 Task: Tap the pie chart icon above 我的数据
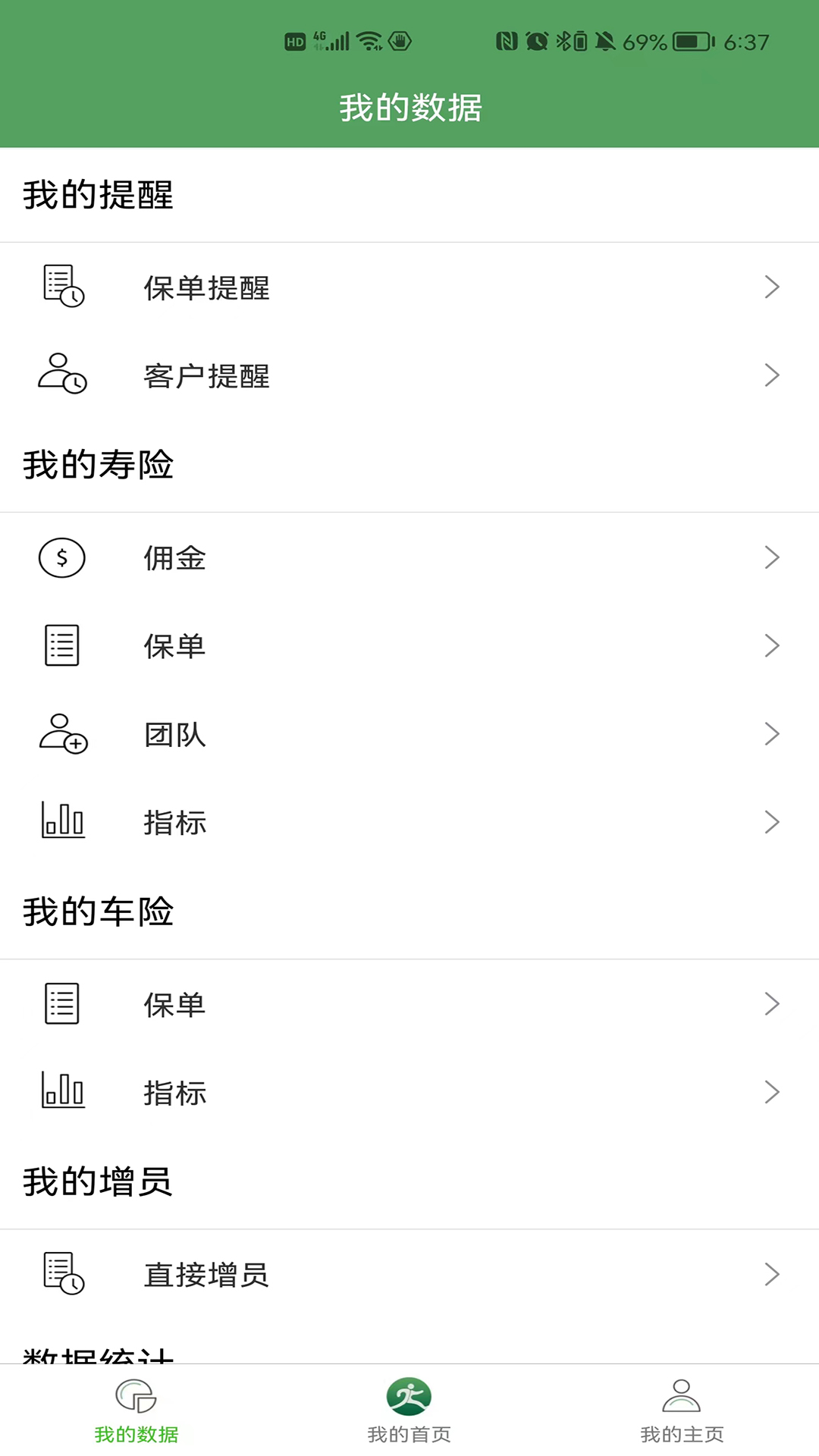tap(136, 1395)
